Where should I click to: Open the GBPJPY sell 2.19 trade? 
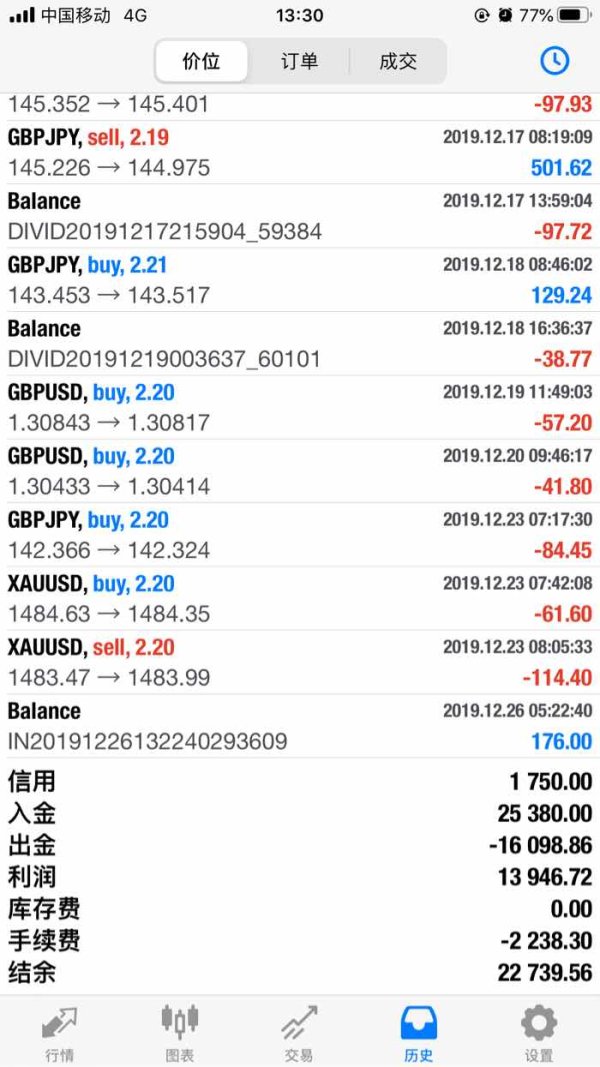299,152
